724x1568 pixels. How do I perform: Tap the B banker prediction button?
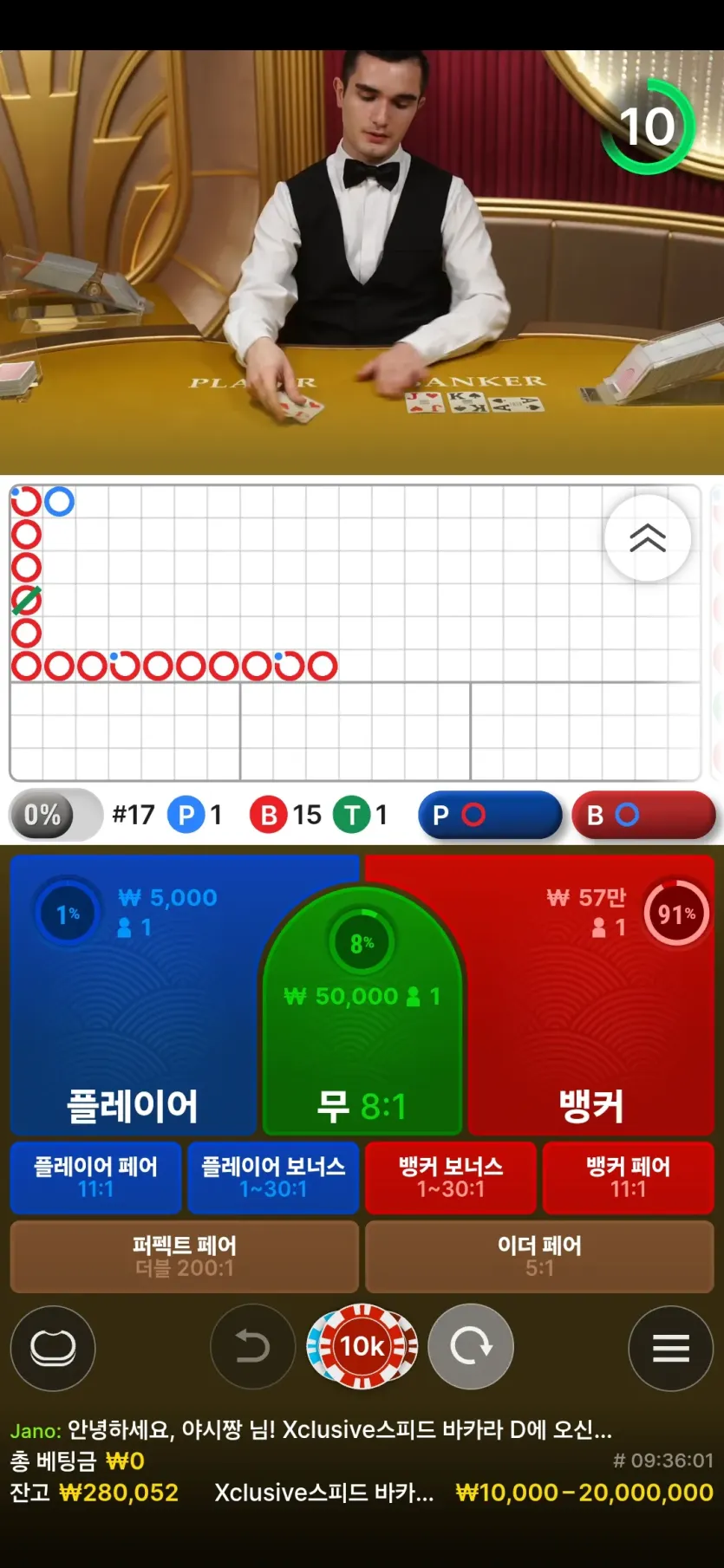pos(643,815)
